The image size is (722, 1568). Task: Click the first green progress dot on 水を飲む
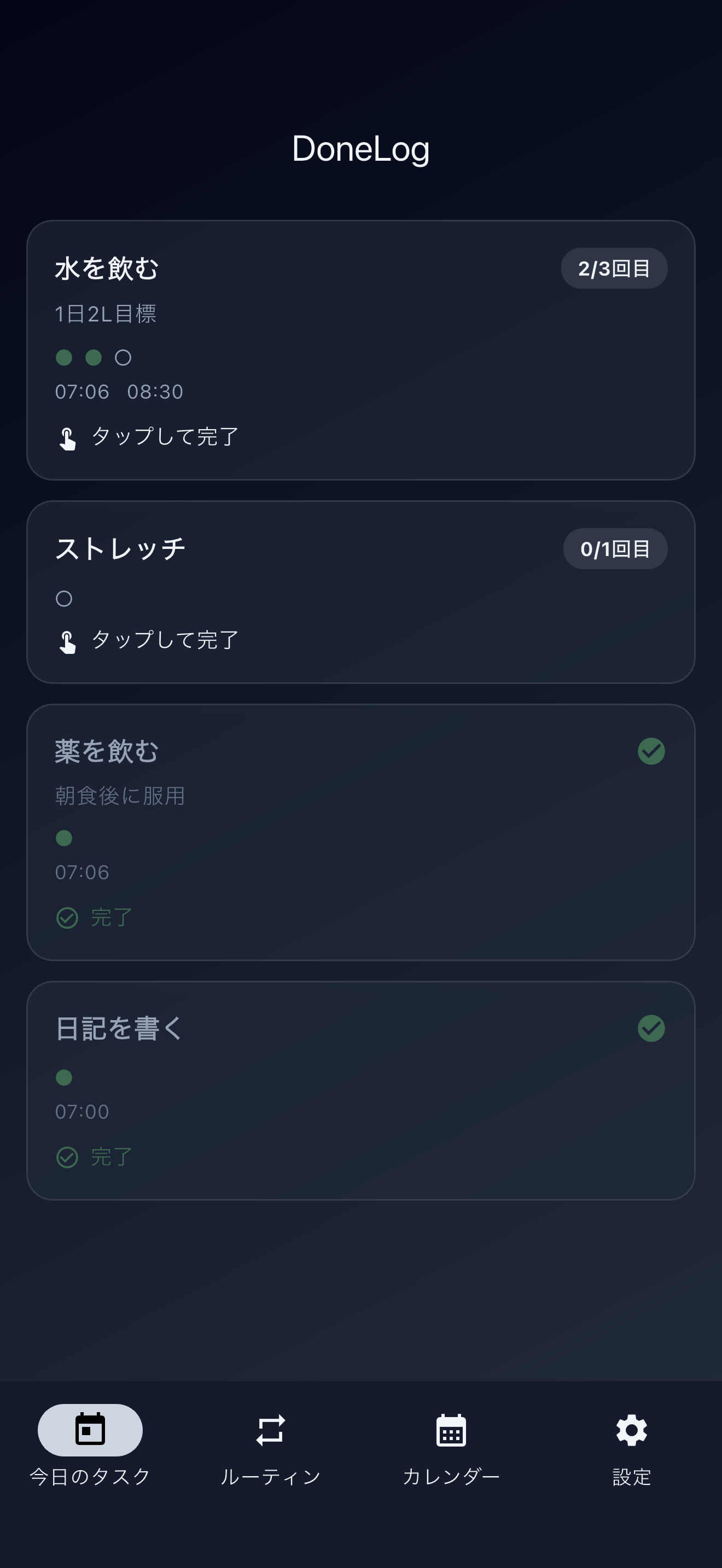[64, 359]
